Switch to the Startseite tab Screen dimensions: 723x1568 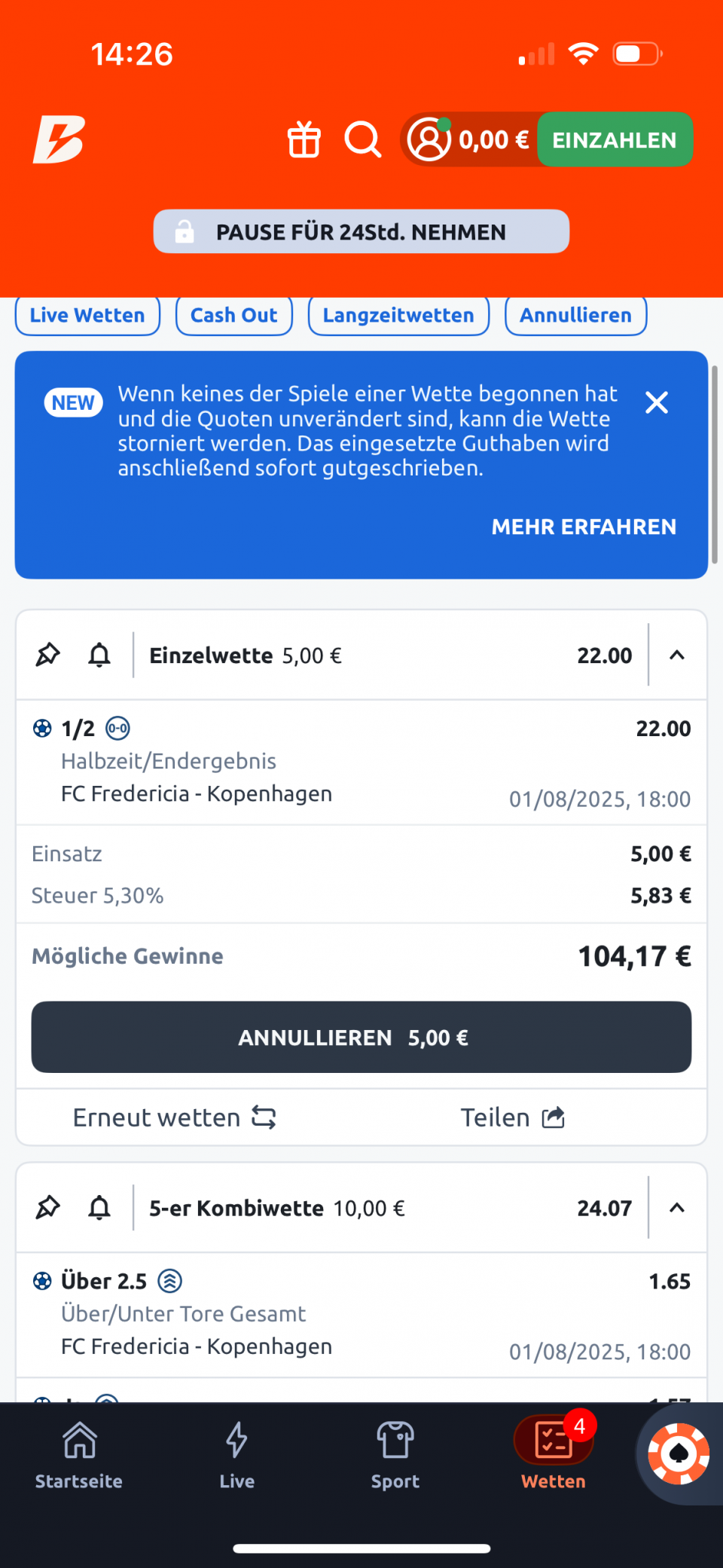(x=79, y=1456)
